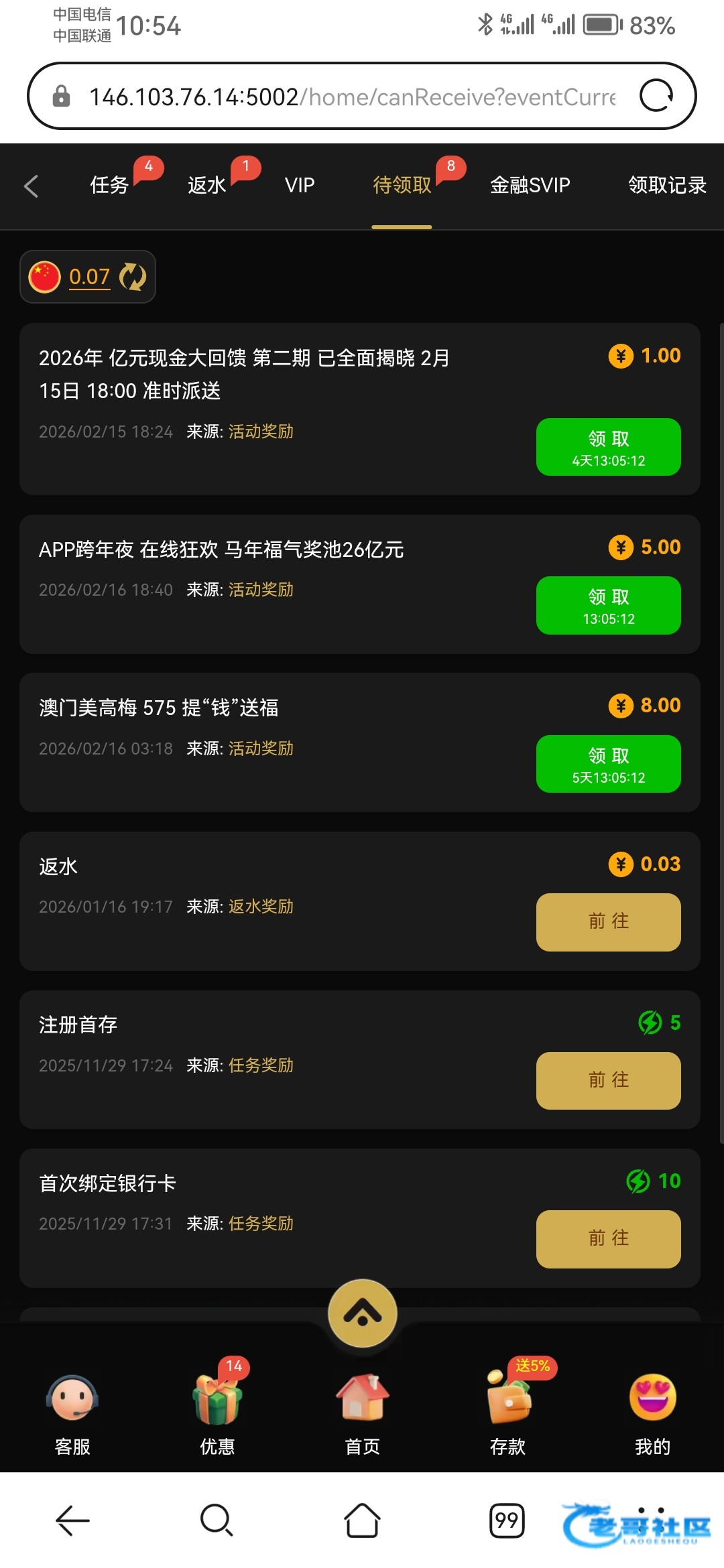Tap 前往 for 注册首存 task
724x1568 pixels.
[608, 1080]
